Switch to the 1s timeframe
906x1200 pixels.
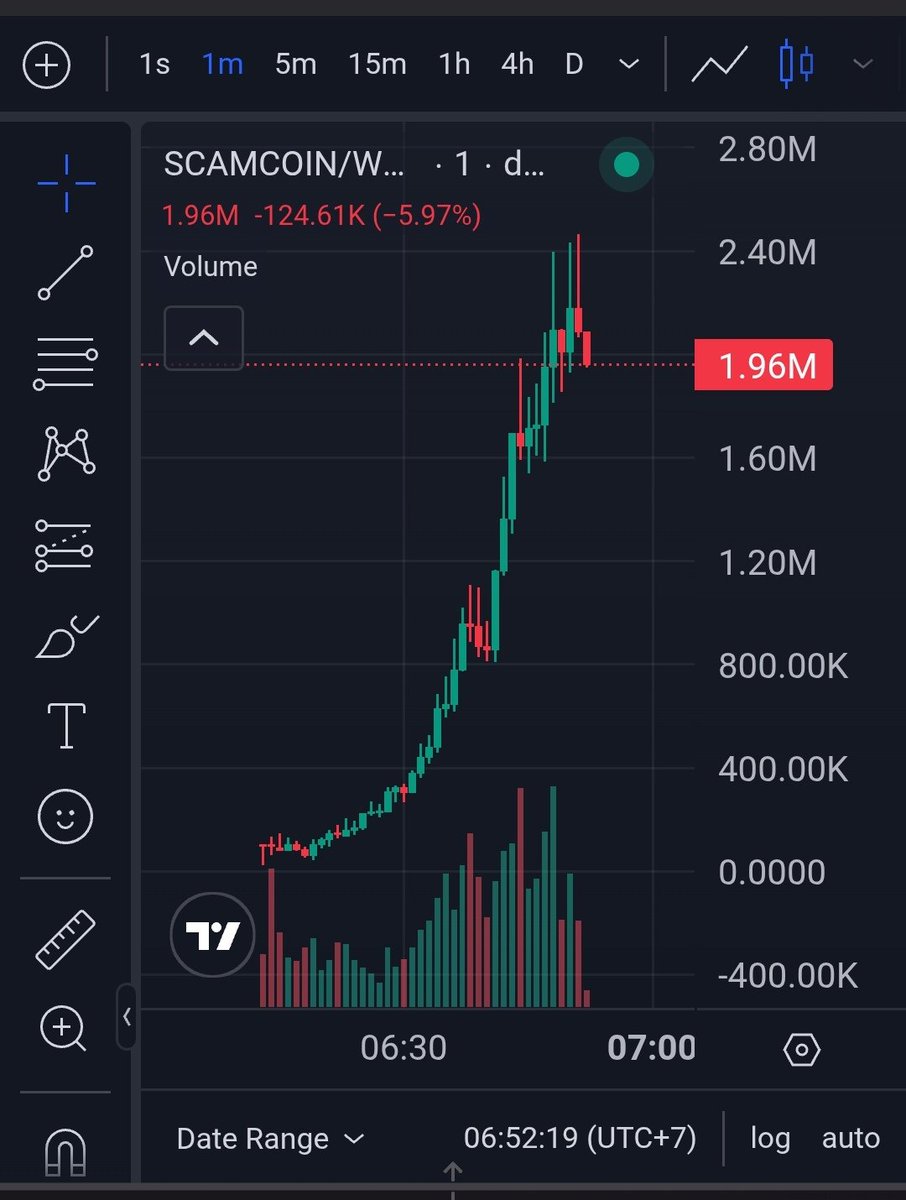[154, 65]
